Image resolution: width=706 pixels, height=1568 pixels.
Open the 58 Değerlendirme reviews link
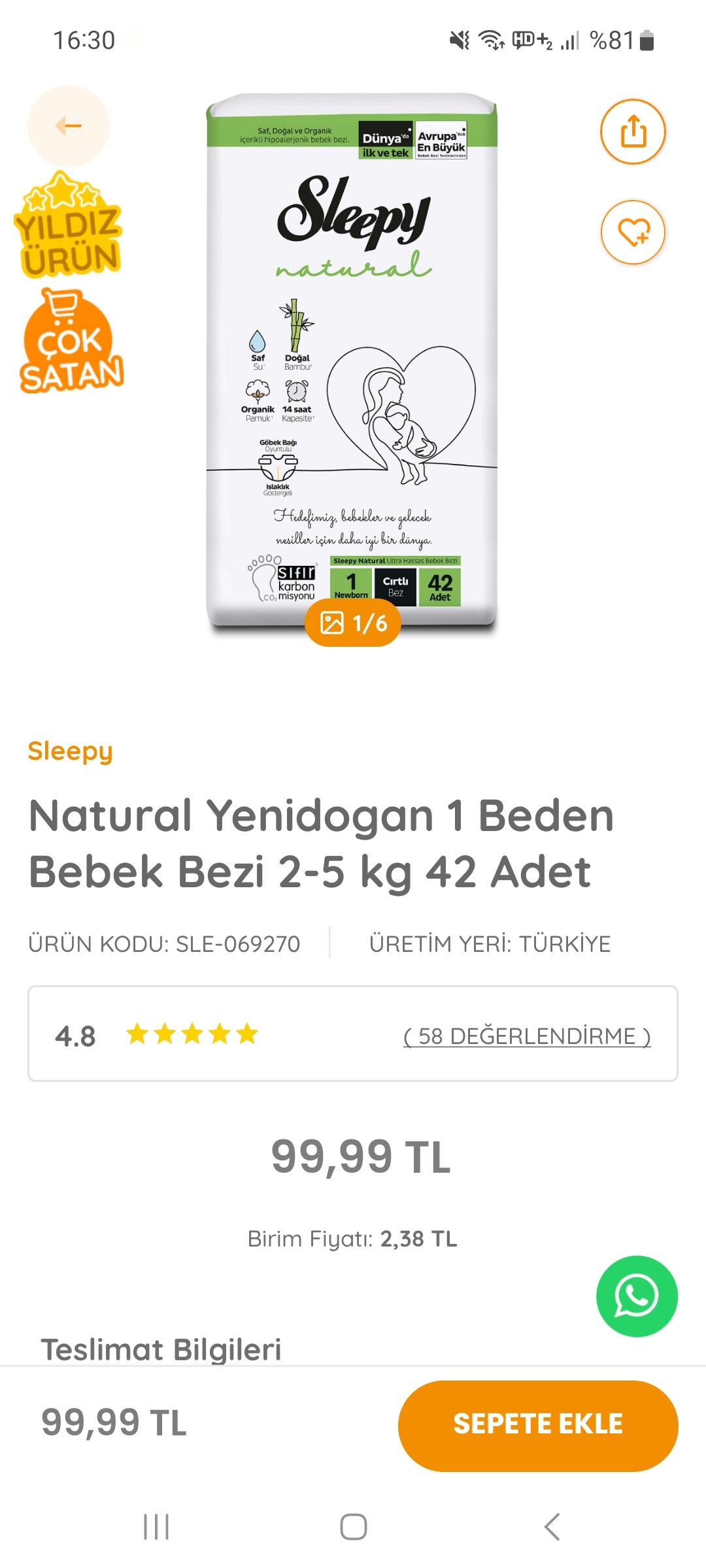pyautogui.click(x=527, y=1036)
